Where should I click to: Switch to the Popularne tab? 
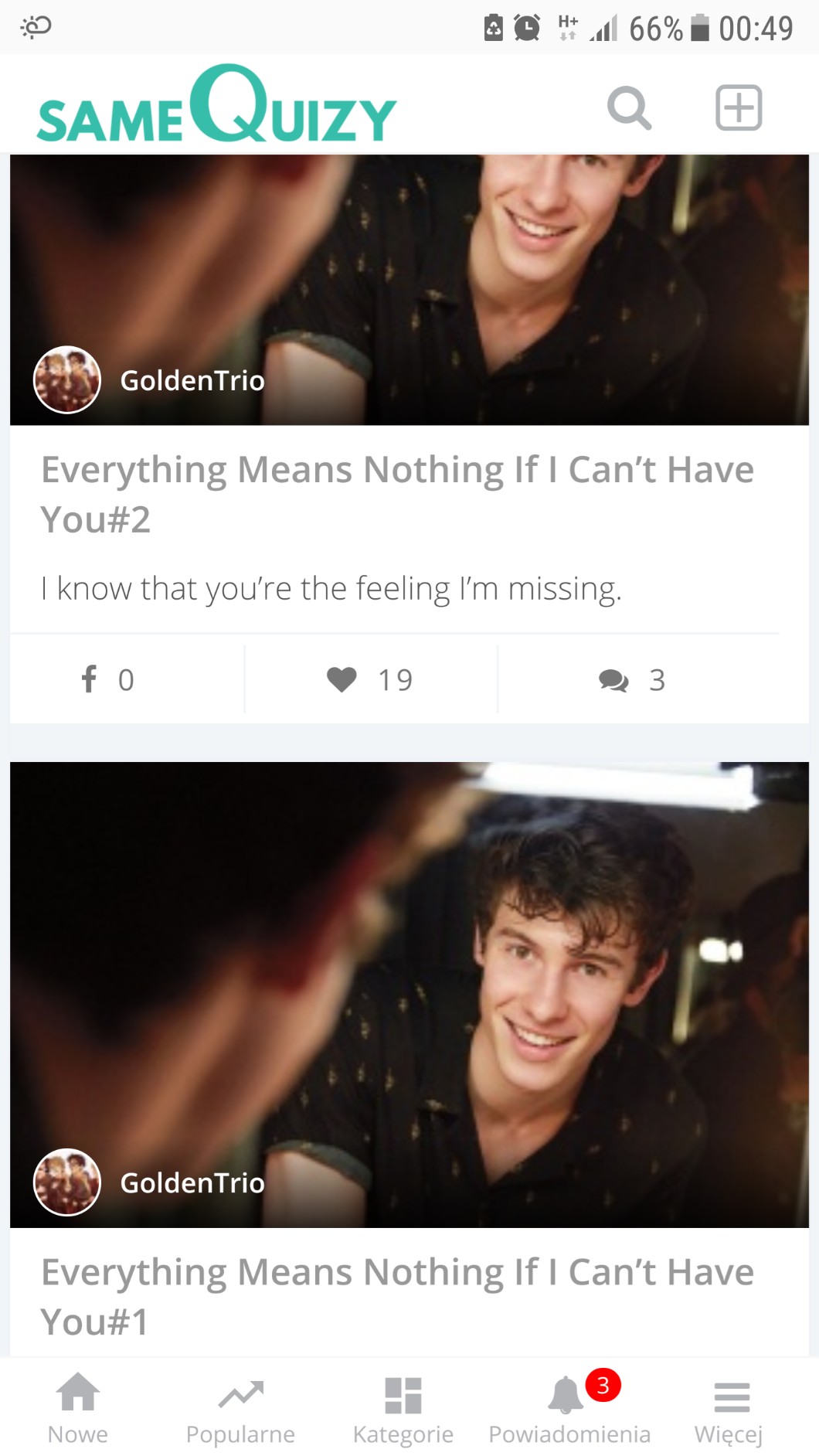point(240,1410)
